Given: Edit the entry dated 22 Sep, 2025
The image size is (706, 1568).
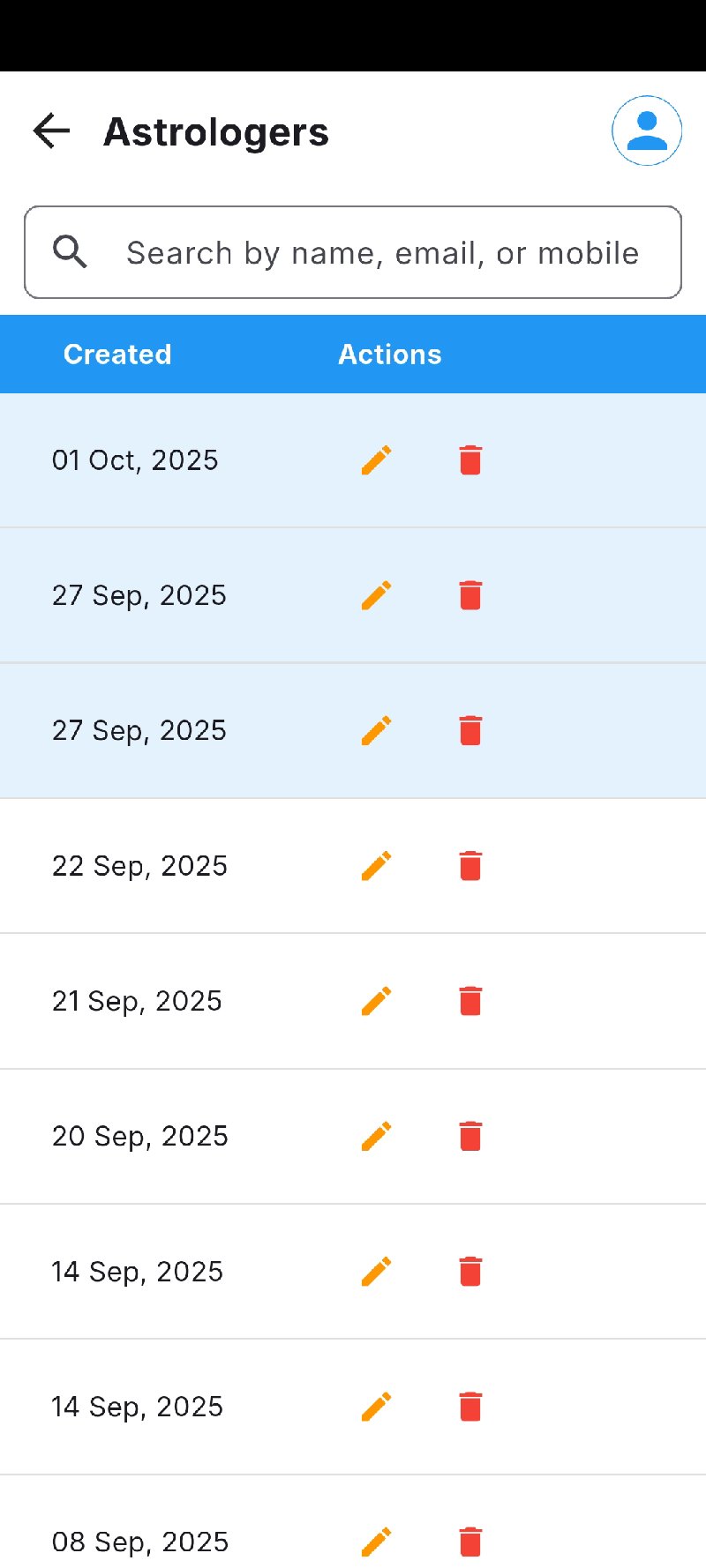Looking at the screenshot, I should point(376,866).
